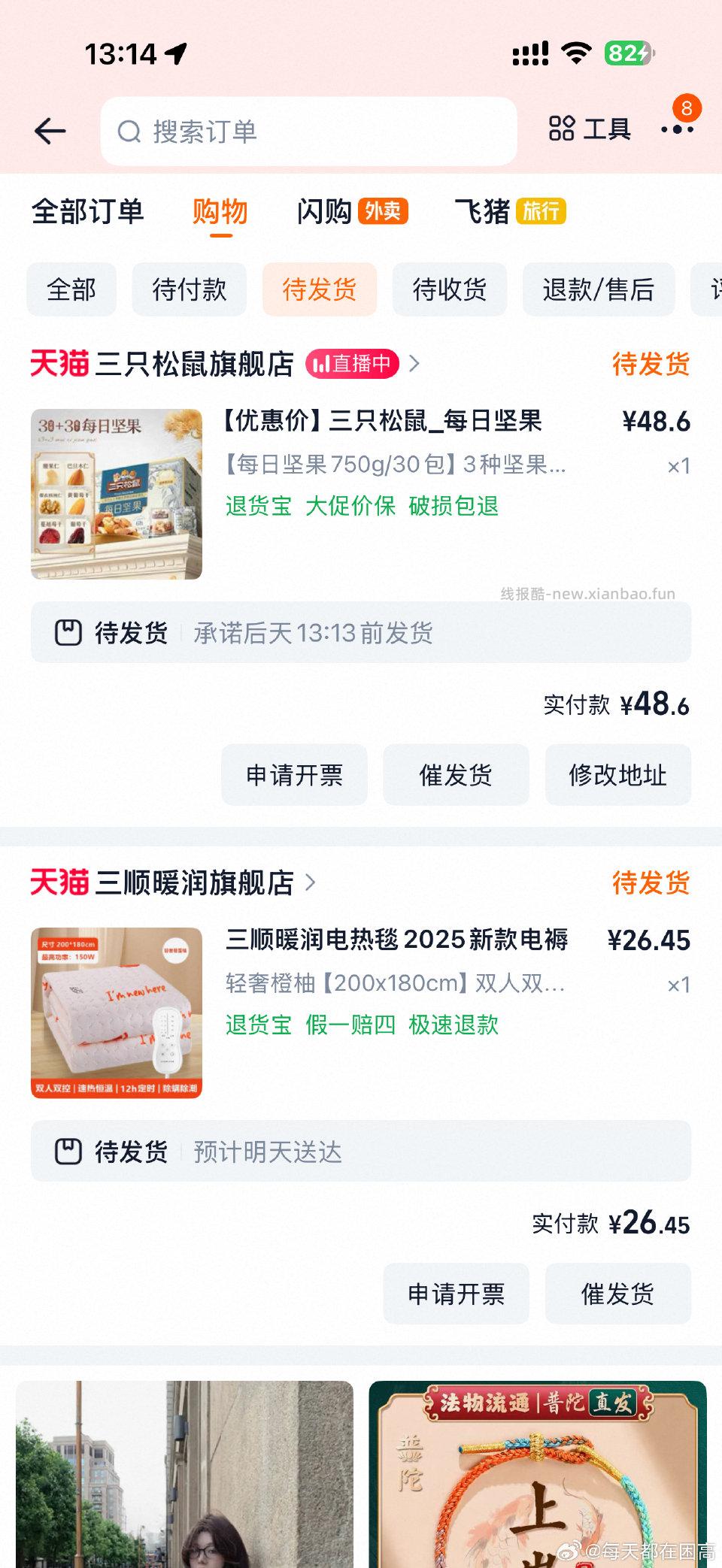The image size is (722, 1568).
Task: Expand 三只松鼠旗舰店 store page via chevron
Action: pyautogui.click(x=414, y=364)
